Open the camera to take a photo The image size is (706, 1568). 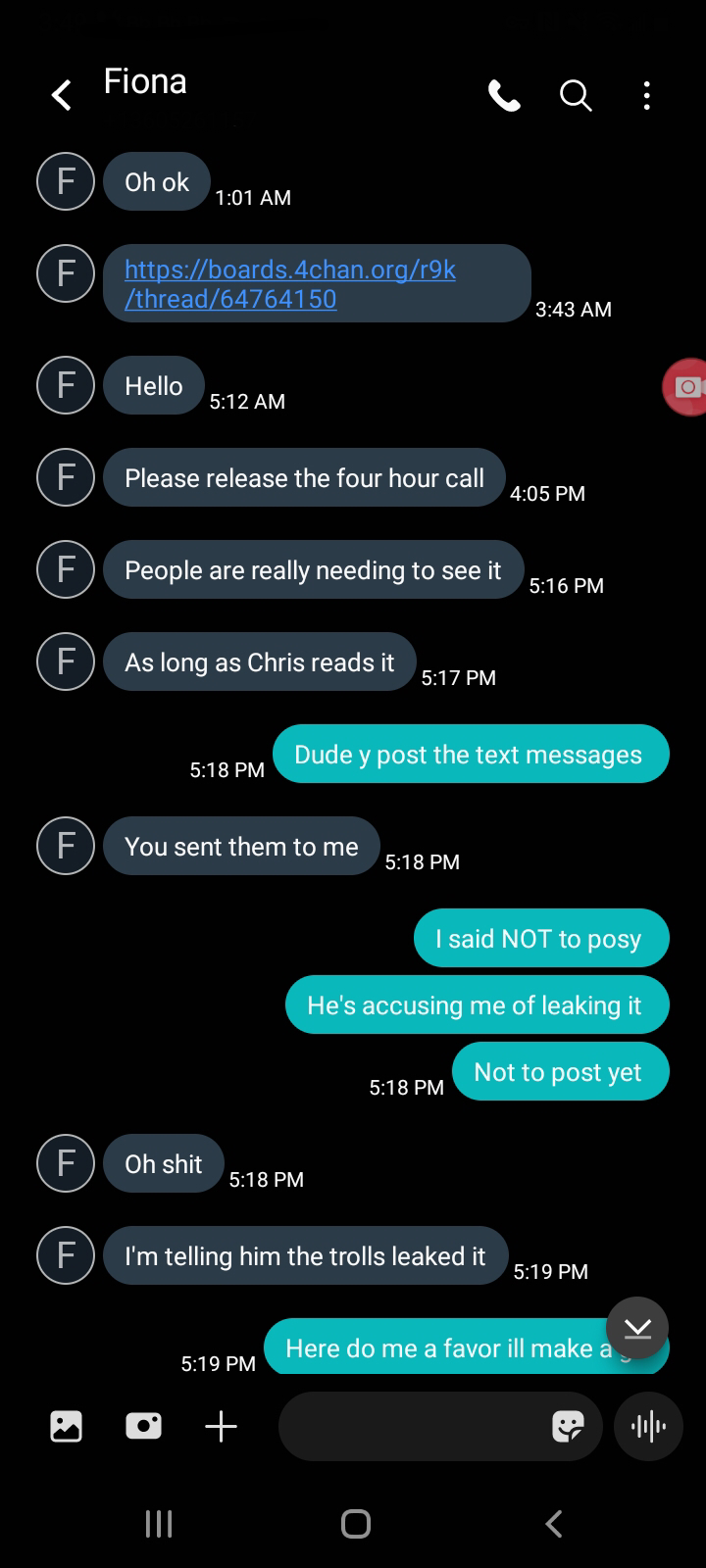click(143, 1426)
